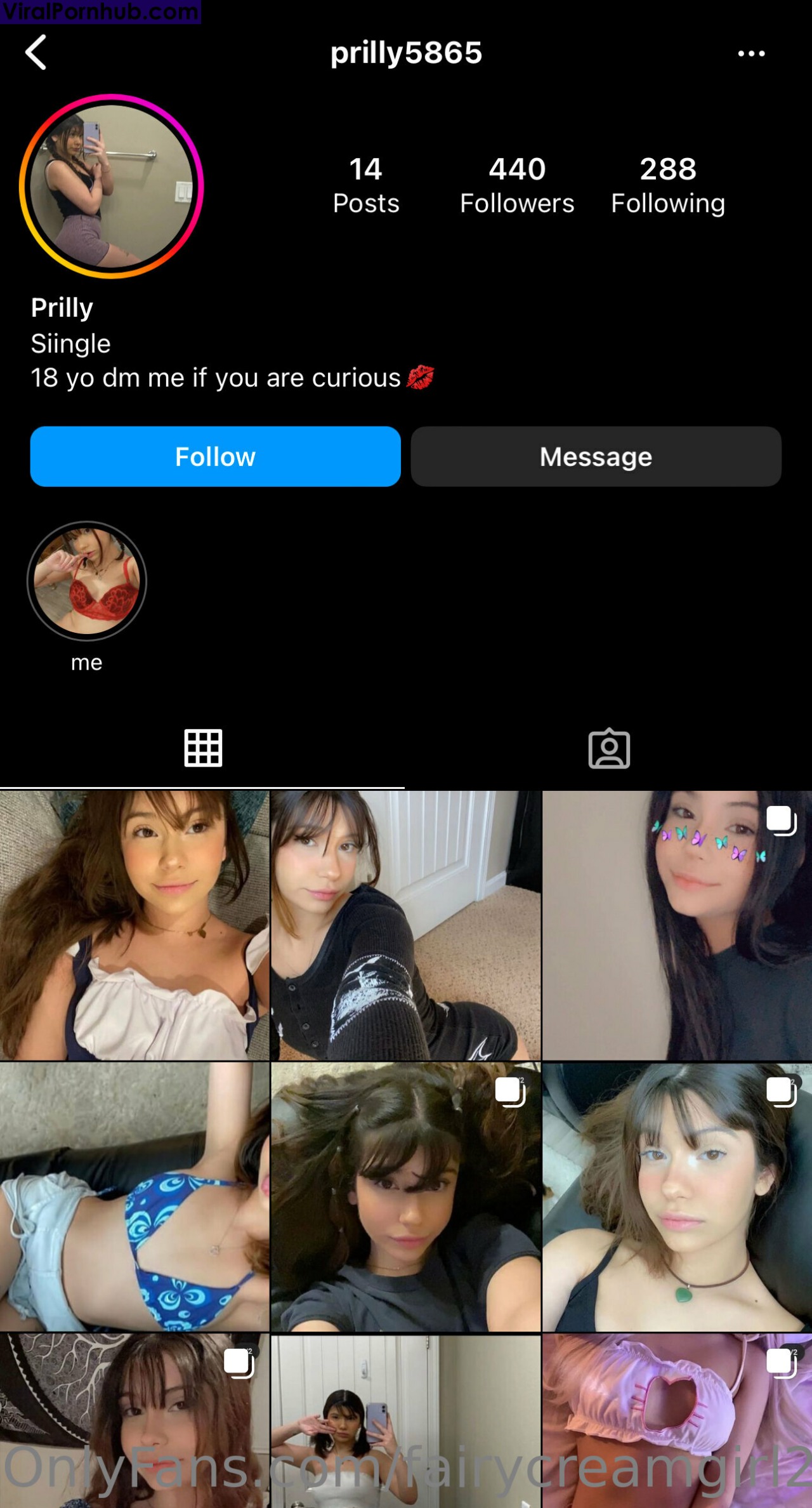
Task: Switch to the posts grid tab
Action: tap(203, 748)
